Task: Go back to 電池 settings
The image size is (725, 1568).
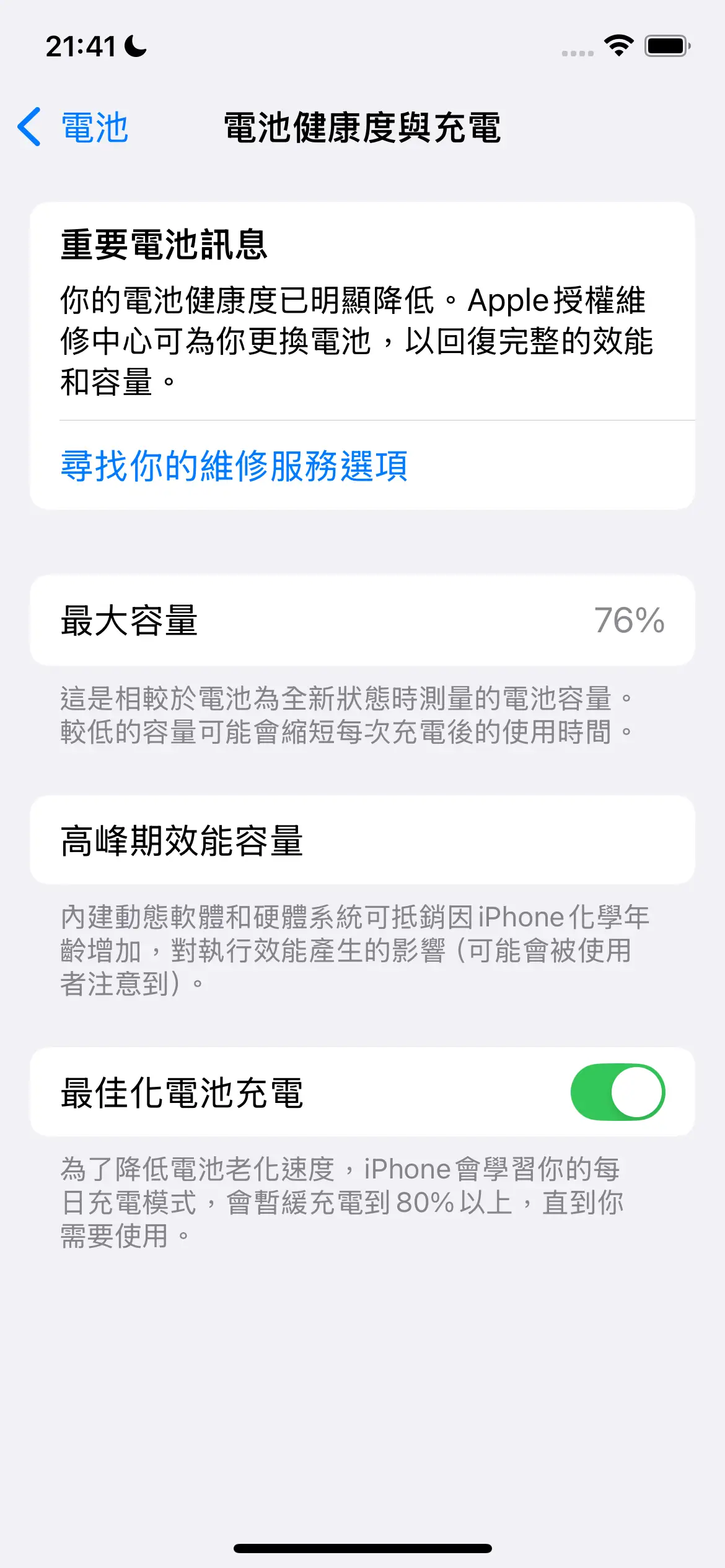Action: pos(73,128)
